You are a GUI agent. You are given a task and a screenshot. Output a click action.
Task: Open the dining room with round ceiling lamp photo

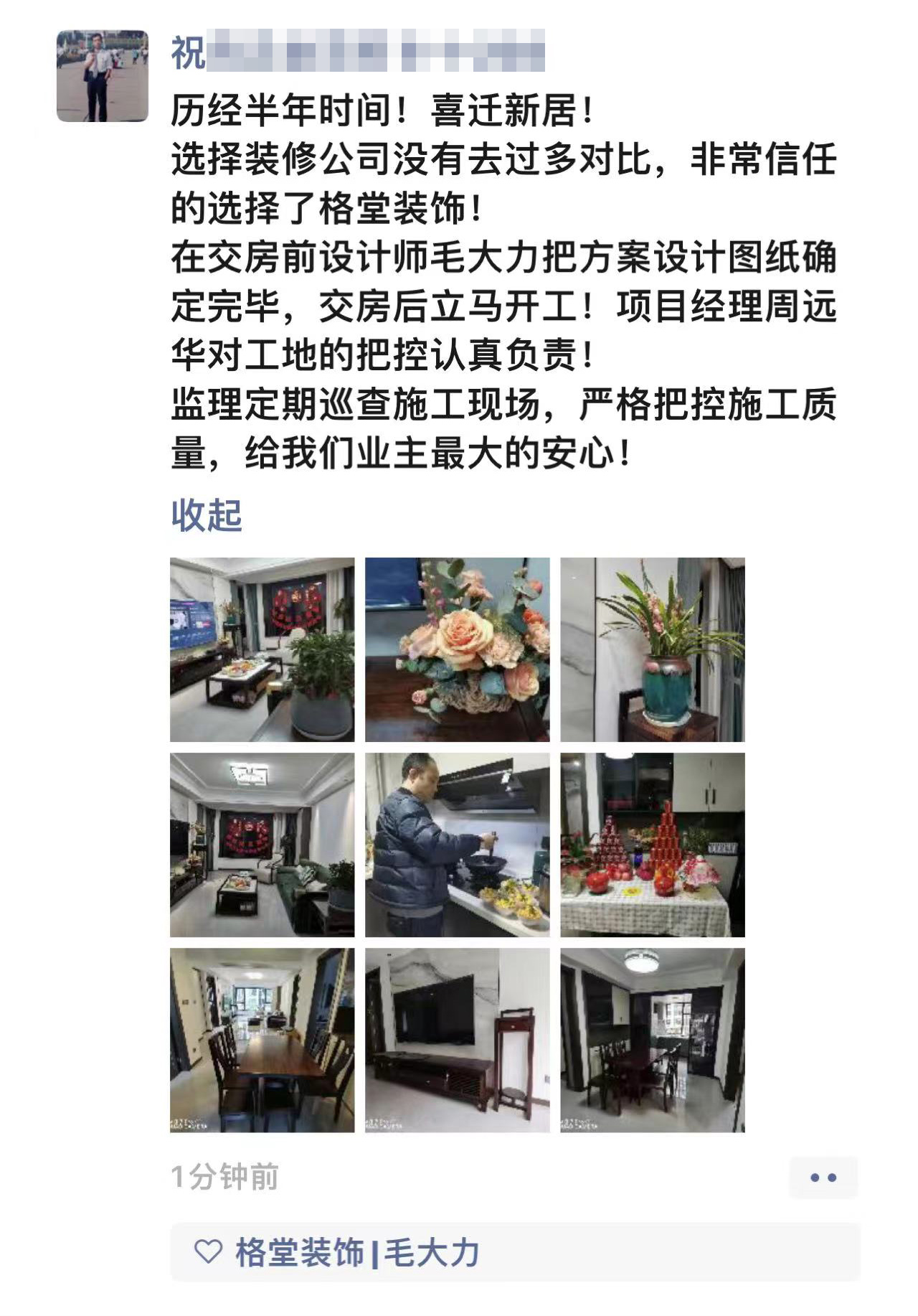[x=653, y=1040]
